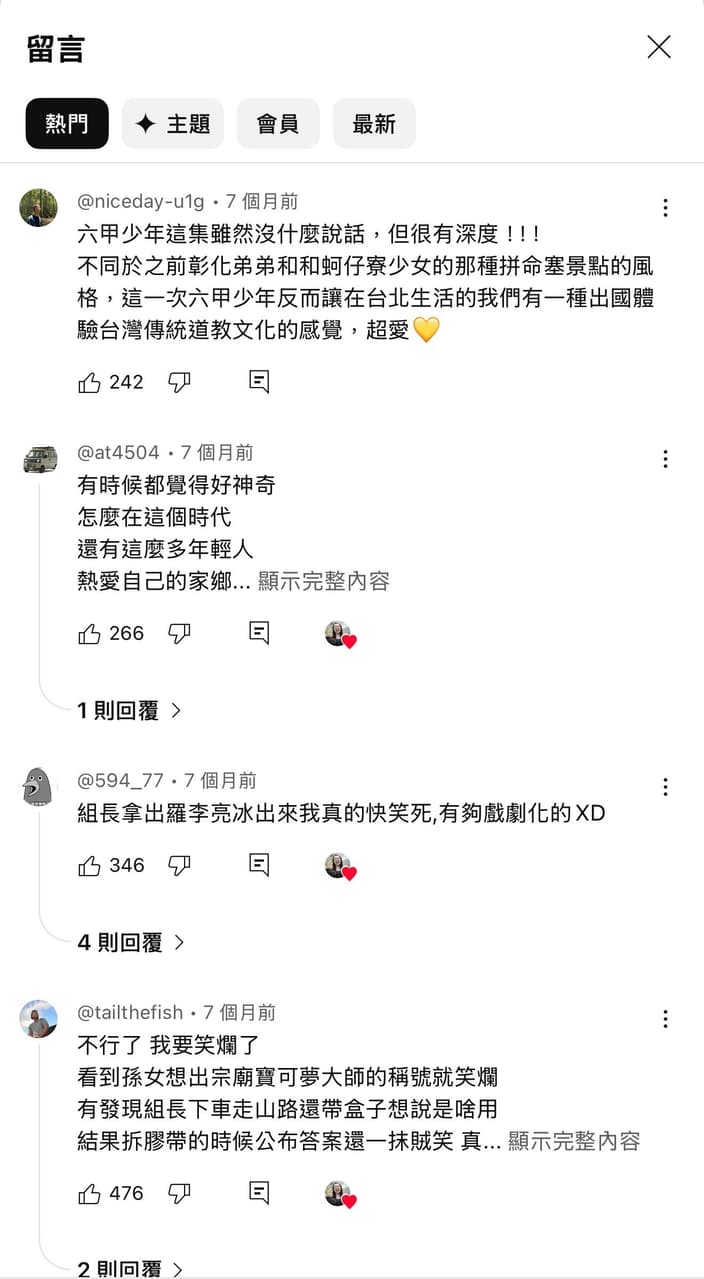Like the comment by @at4504
Screen dimensions: 704x1279
coord(90,633)
